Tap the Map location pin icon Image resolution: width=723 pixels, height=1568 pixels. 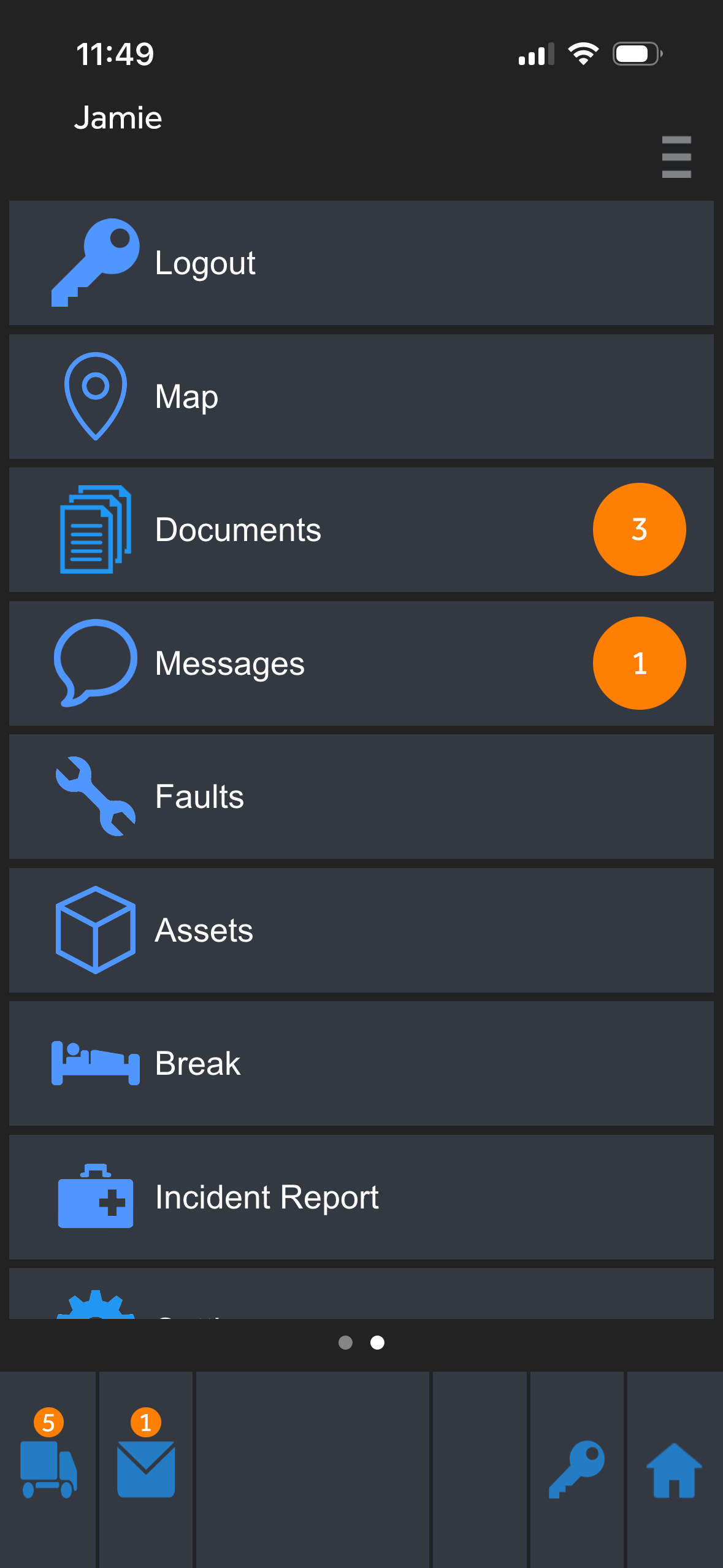pyautogui.click(x=95, y=396)
